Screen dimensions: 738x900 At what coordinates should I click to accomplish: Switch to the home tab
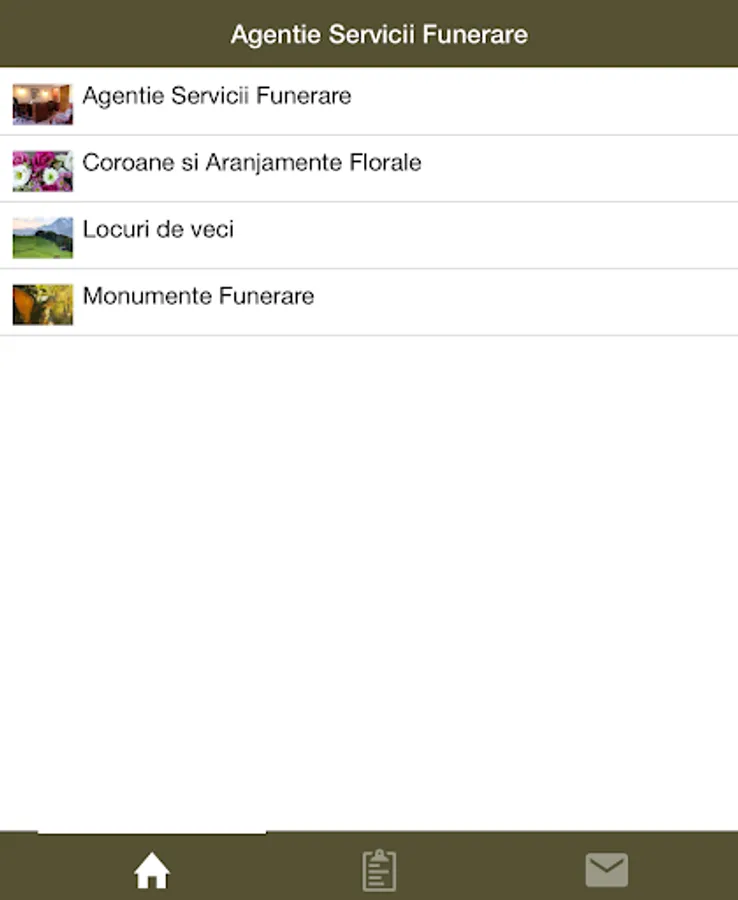[152, 871]
